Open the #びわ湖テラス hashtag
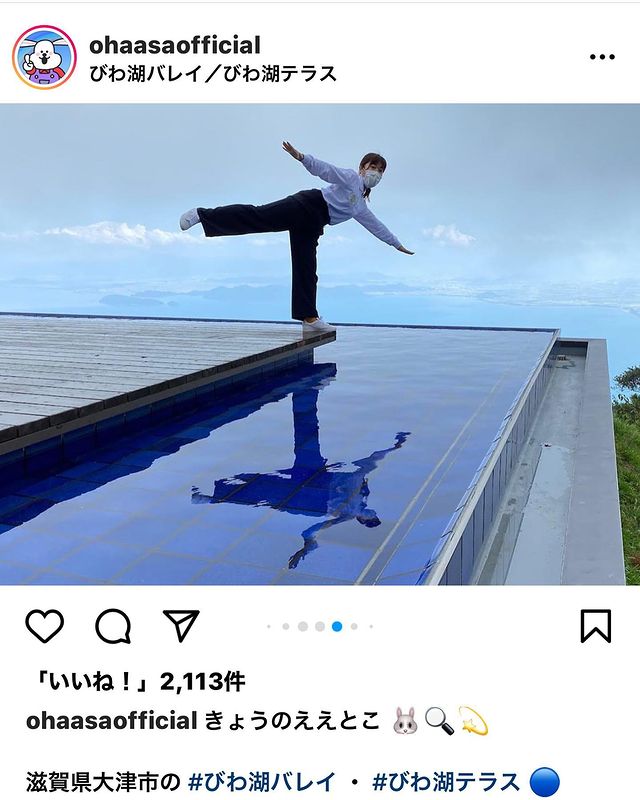This screenshot has width=640, height=800. [x=446, y=781]
